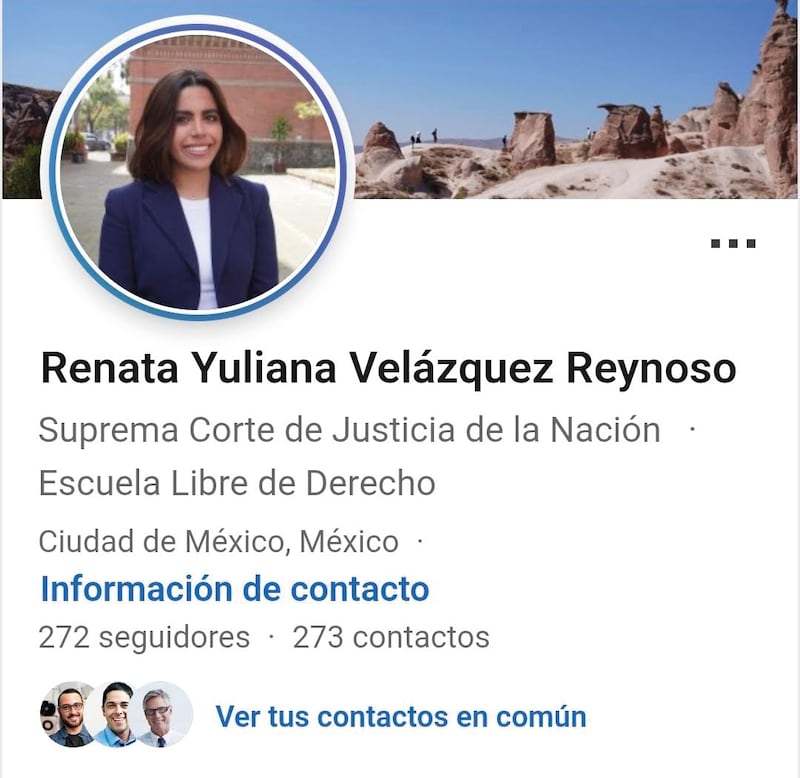This screenshot has width=800, height=778.
Task: Open the three-dot overflow menu
Action: [733, 243]
